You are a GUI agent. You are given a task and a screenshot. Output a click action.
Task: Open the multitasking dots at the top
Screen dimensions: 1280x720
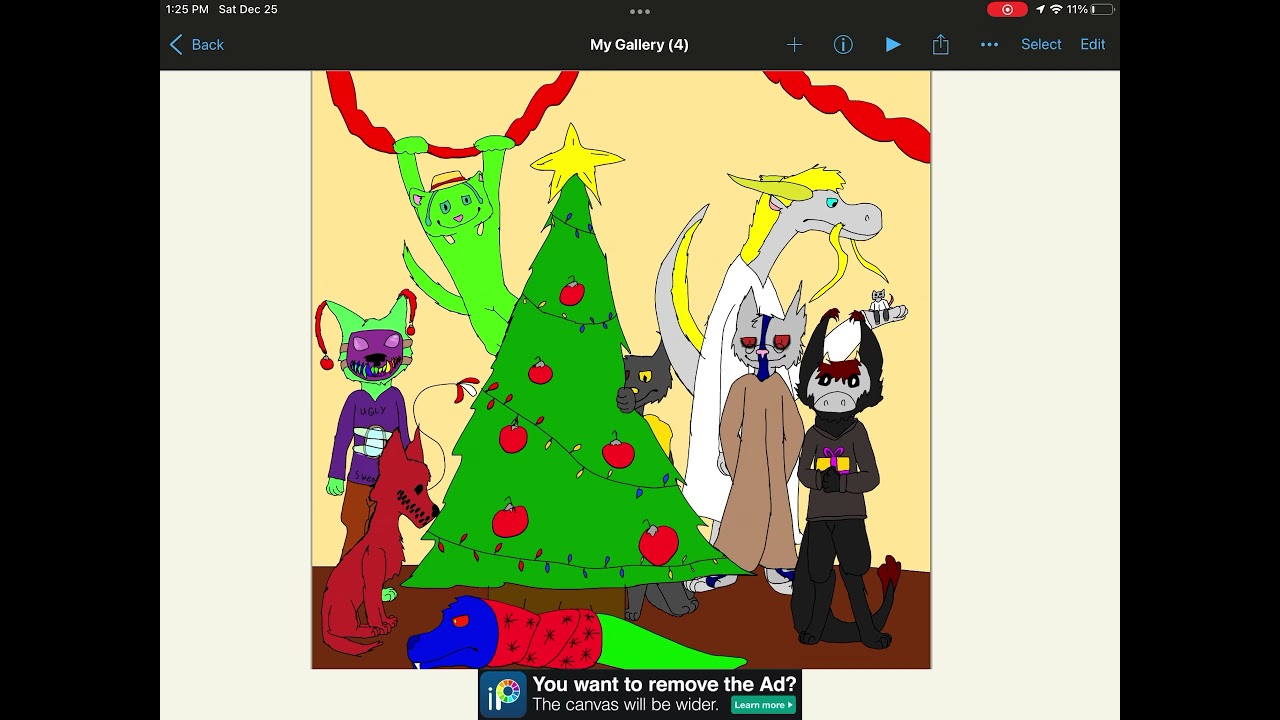[x=640, y=12]
